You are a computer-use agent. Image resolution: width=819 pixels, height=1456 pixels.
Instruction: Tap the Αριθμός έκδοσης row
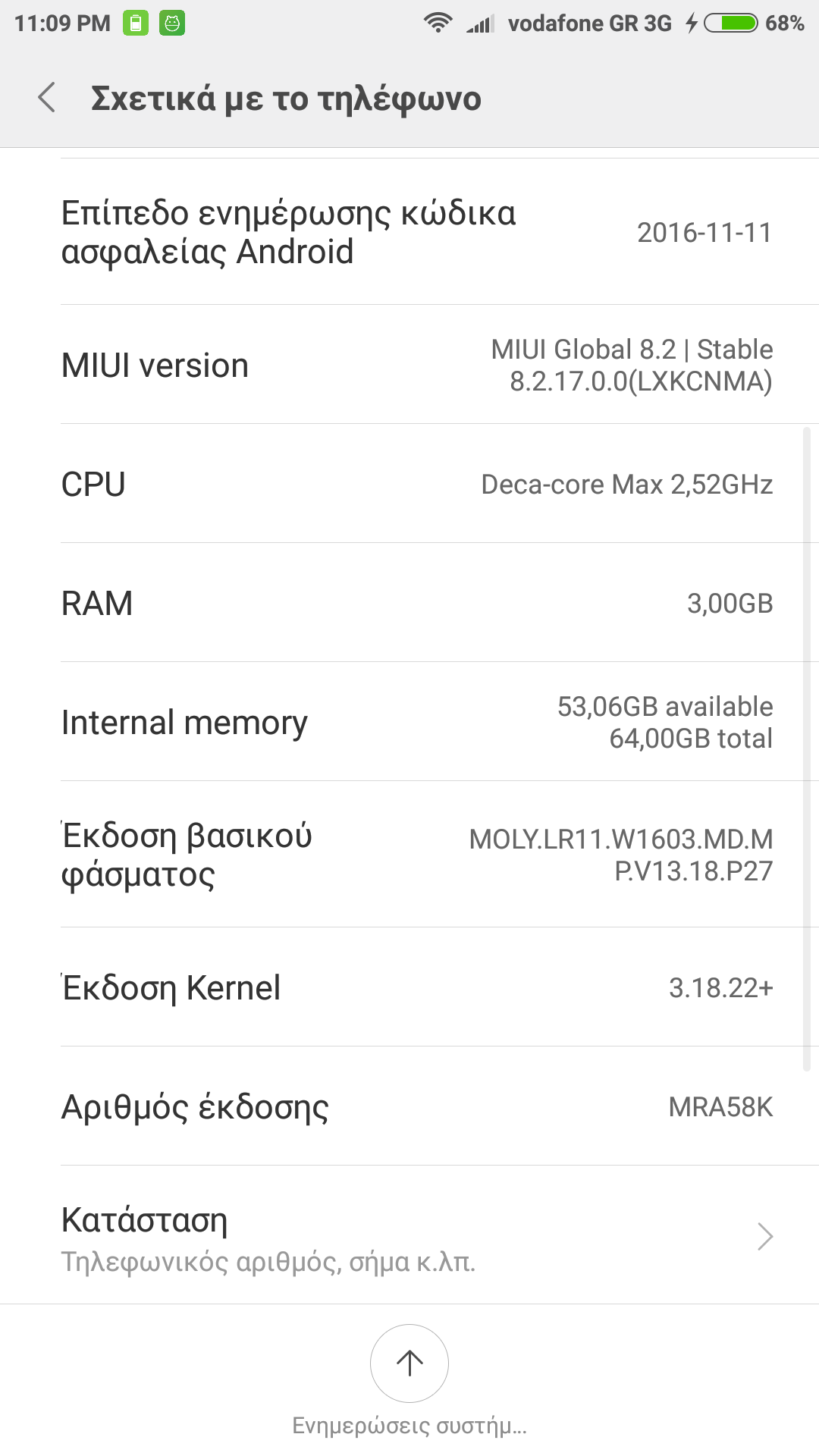pos(409,1106)
